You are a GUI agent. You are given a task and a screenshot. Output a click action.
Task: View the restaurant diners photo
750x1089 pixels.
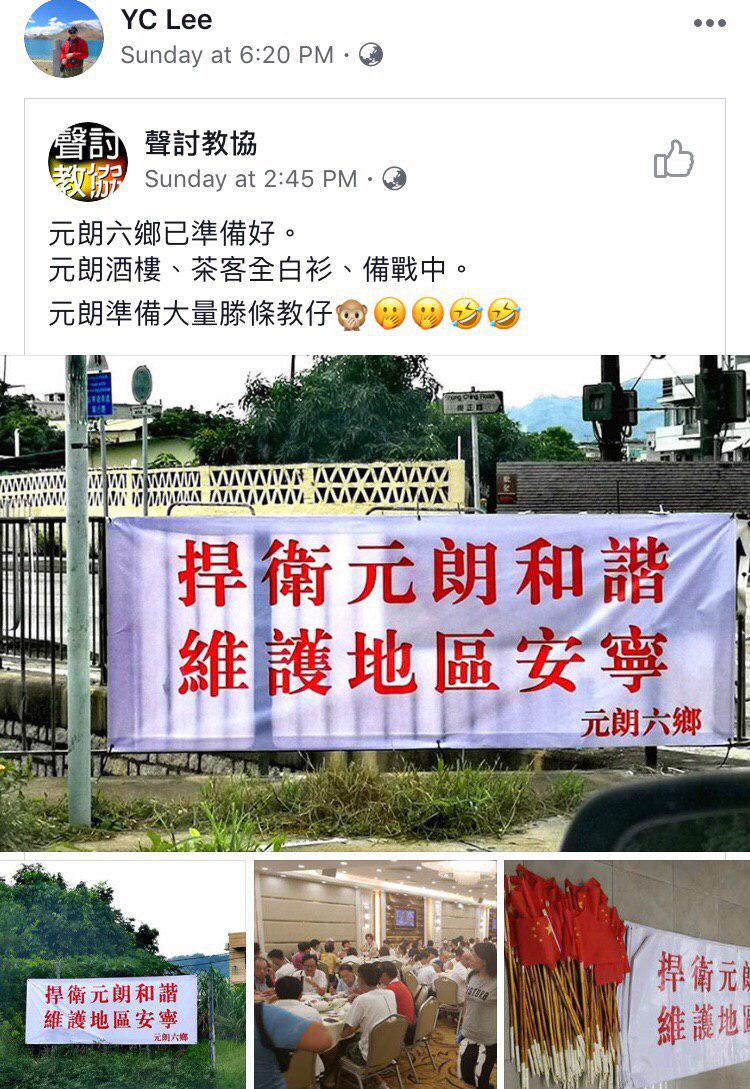click(375, 975)
